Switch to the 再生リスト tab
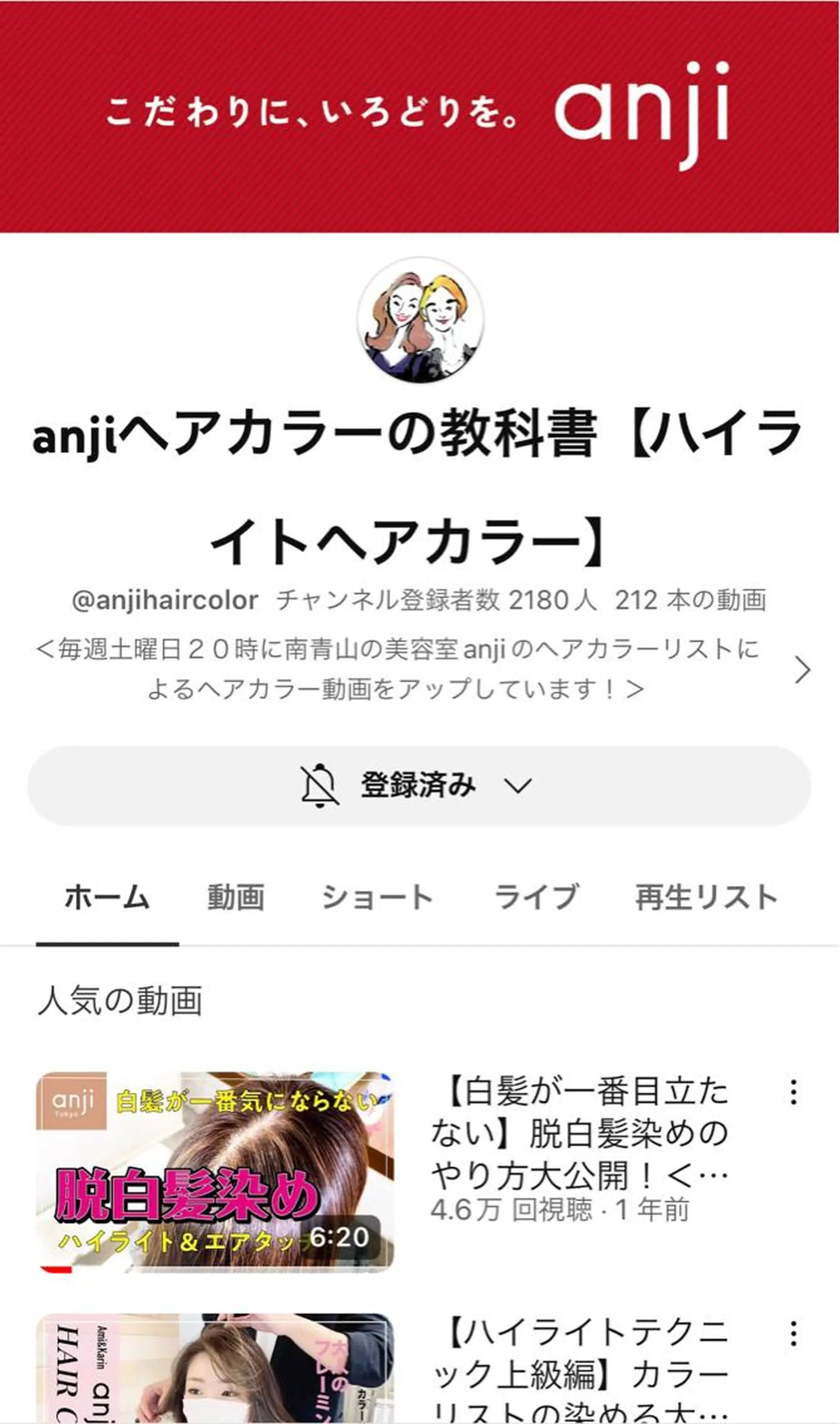Viewport: 840px width, 1424px height. [706, 898]
